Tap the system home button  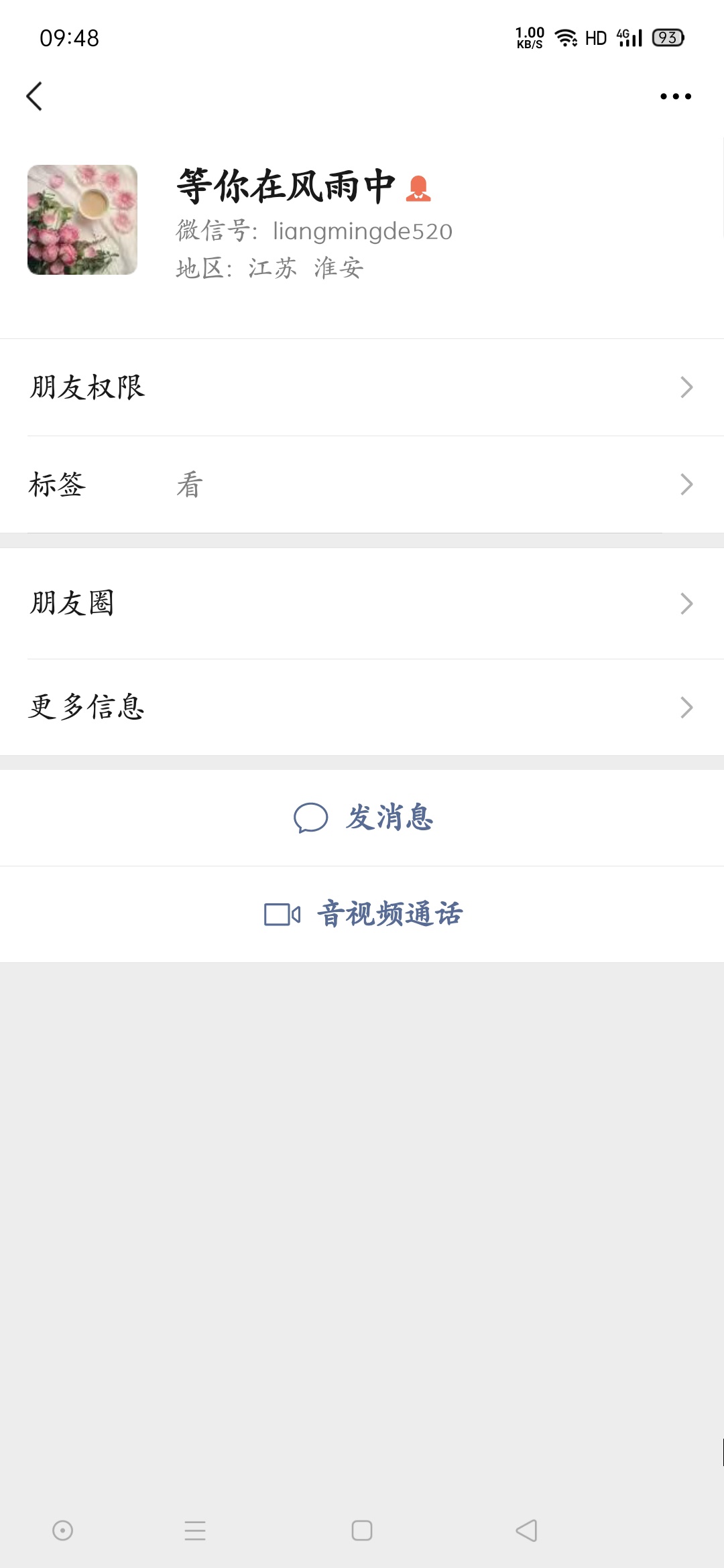[x=362, y=1530]
